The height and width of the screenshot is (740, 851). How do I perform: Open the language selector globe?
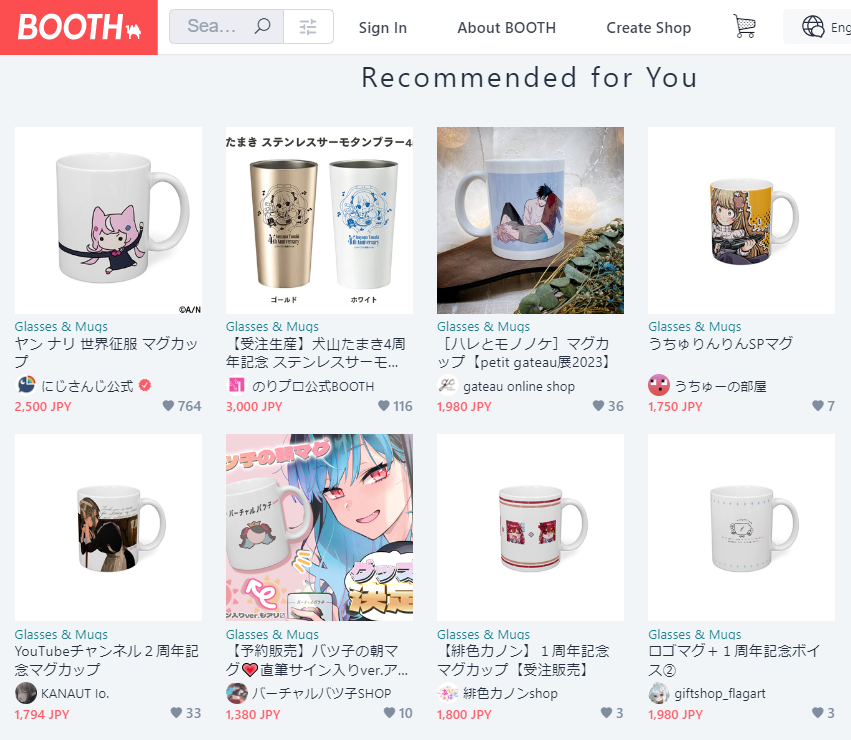pos(814,27)
